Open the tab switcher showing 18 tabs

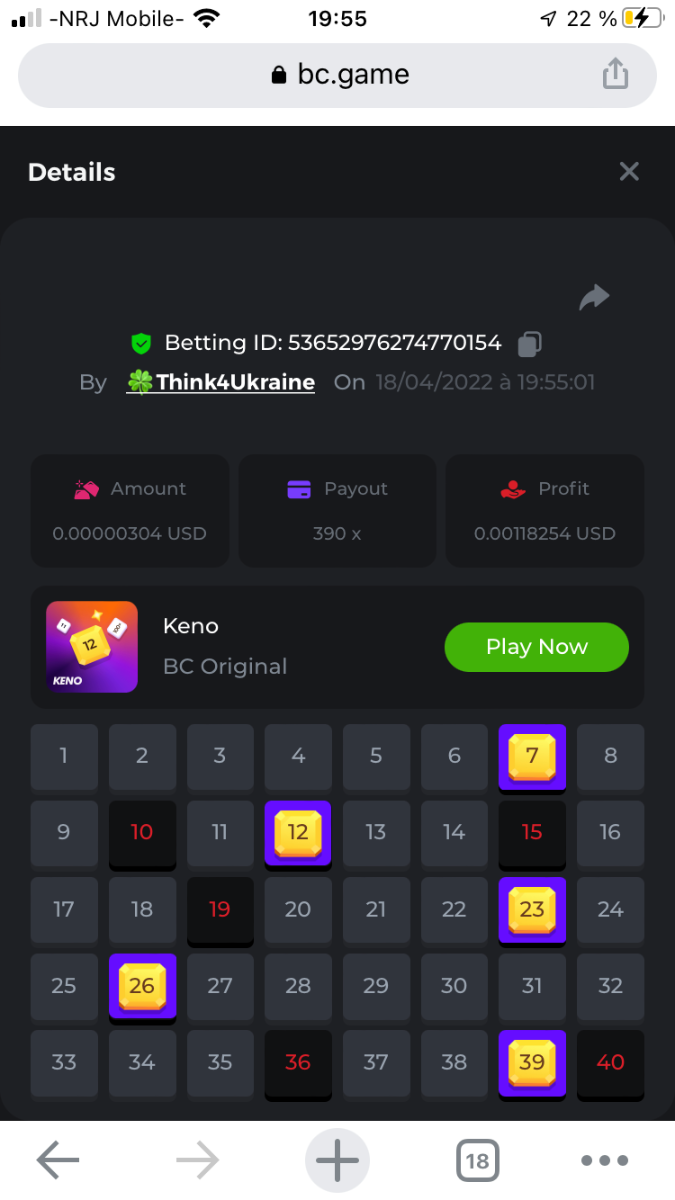[477, 1161]
